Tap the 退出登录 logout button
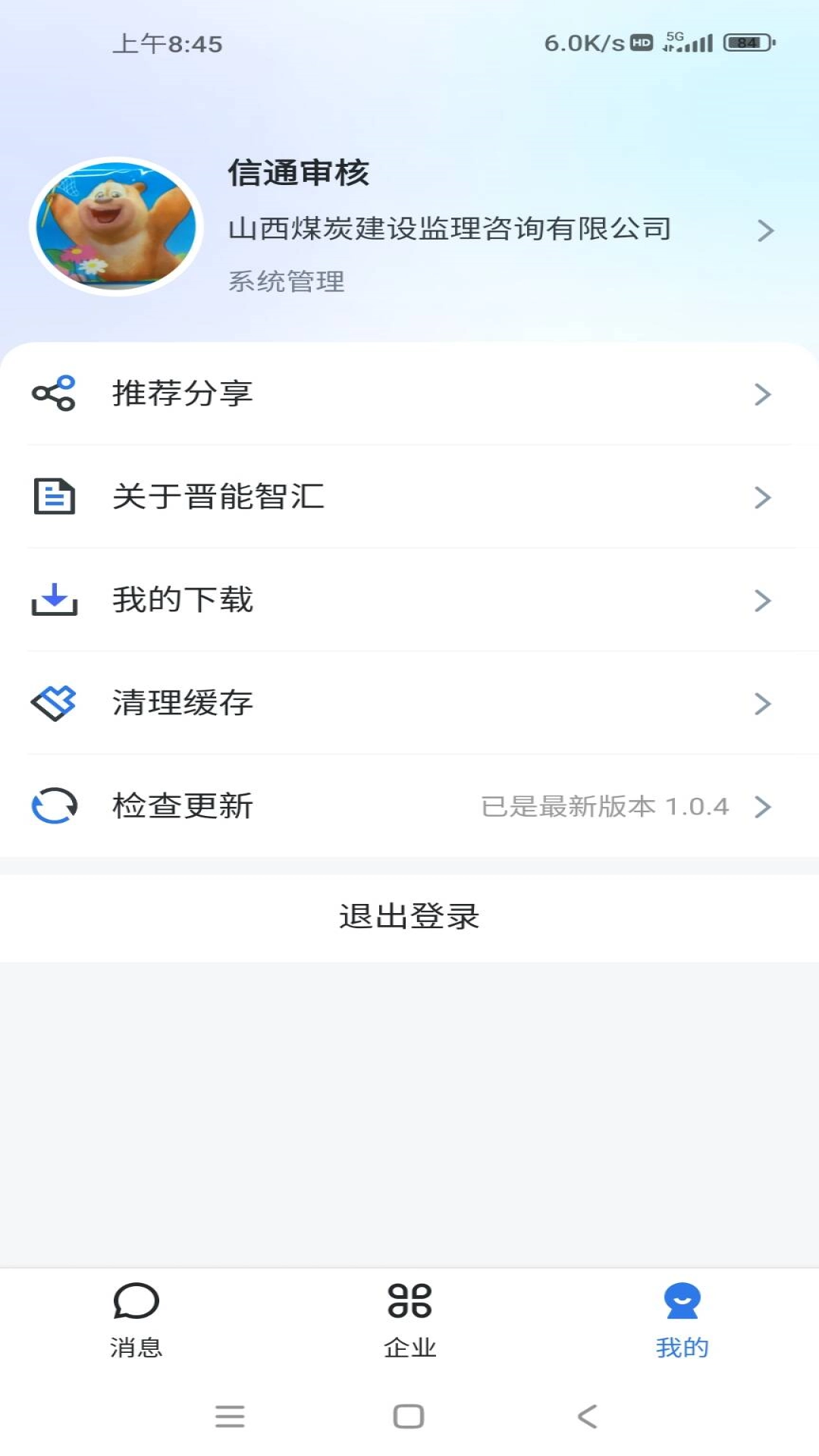Image resolution: width=819 pixels, height=1456 pixels. 409,916
